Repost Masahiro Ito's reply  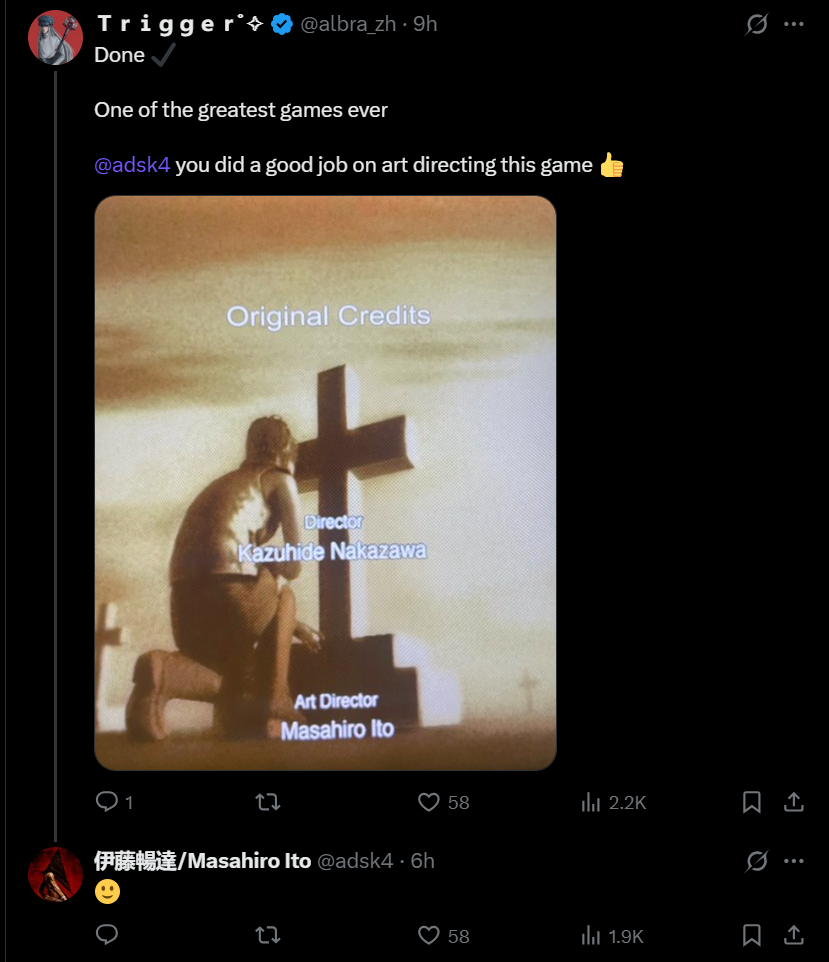(268, 936)
